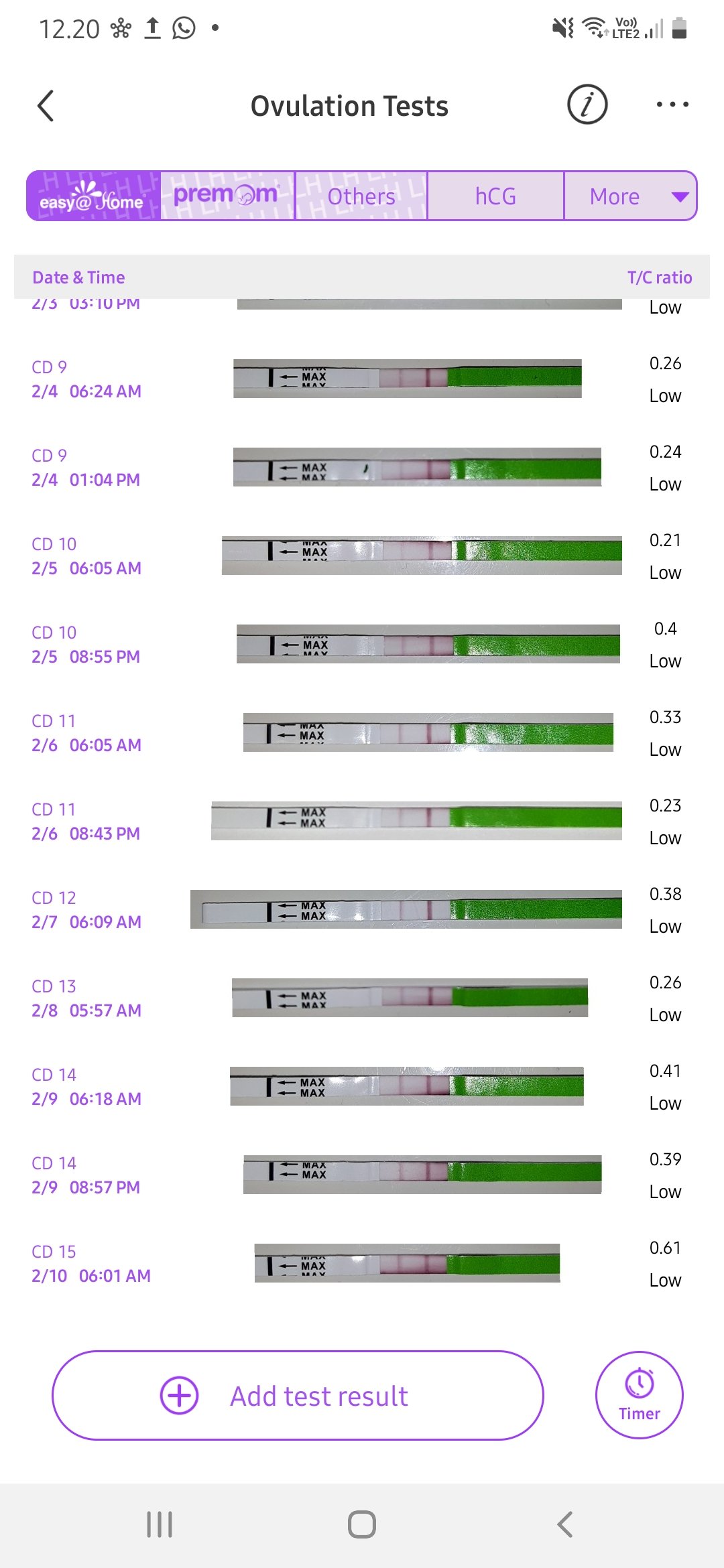Open the 2/5 08:55 PM test entry
Screen dimensions: 724x1568
[x=362, y=645]
